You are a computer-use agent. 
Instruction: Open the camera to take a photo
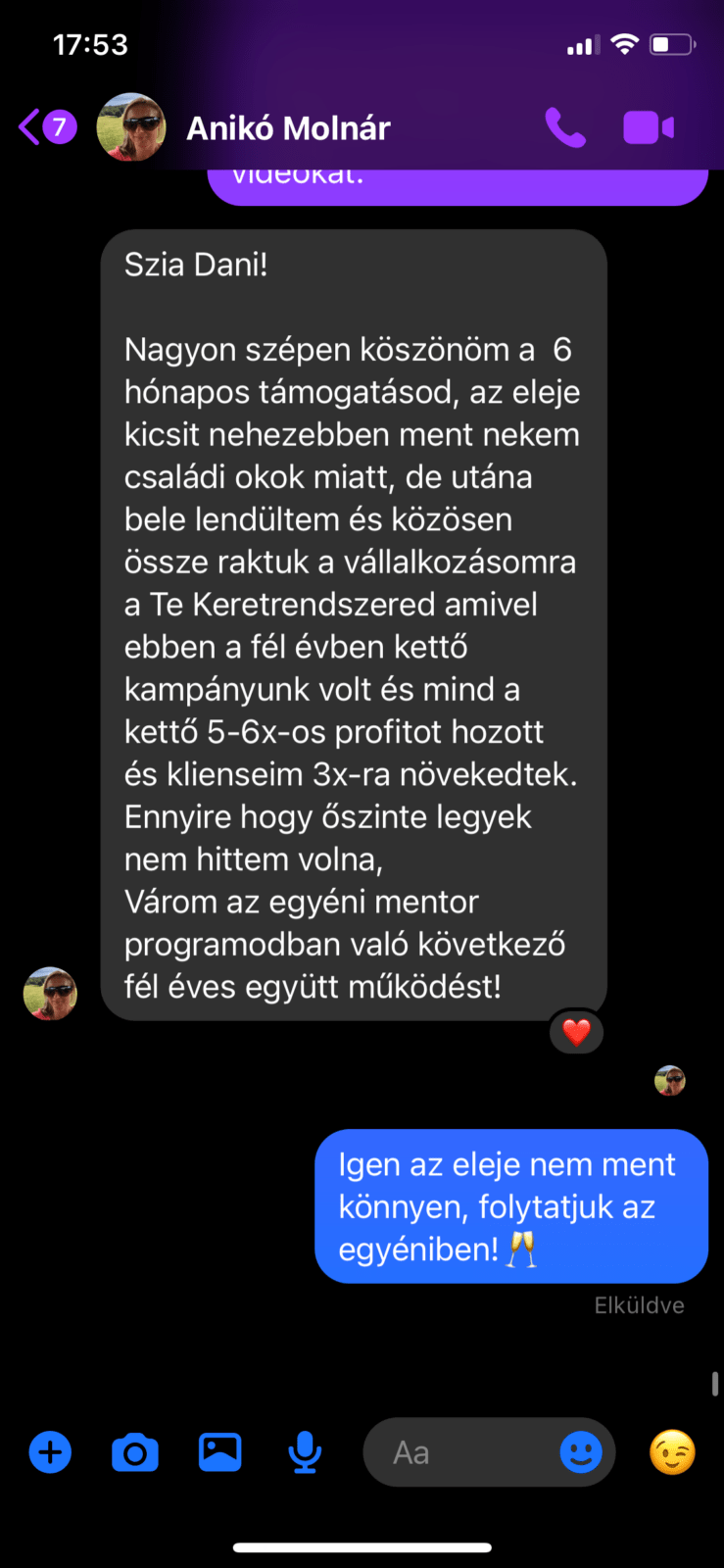click(x=135, y=1452)
